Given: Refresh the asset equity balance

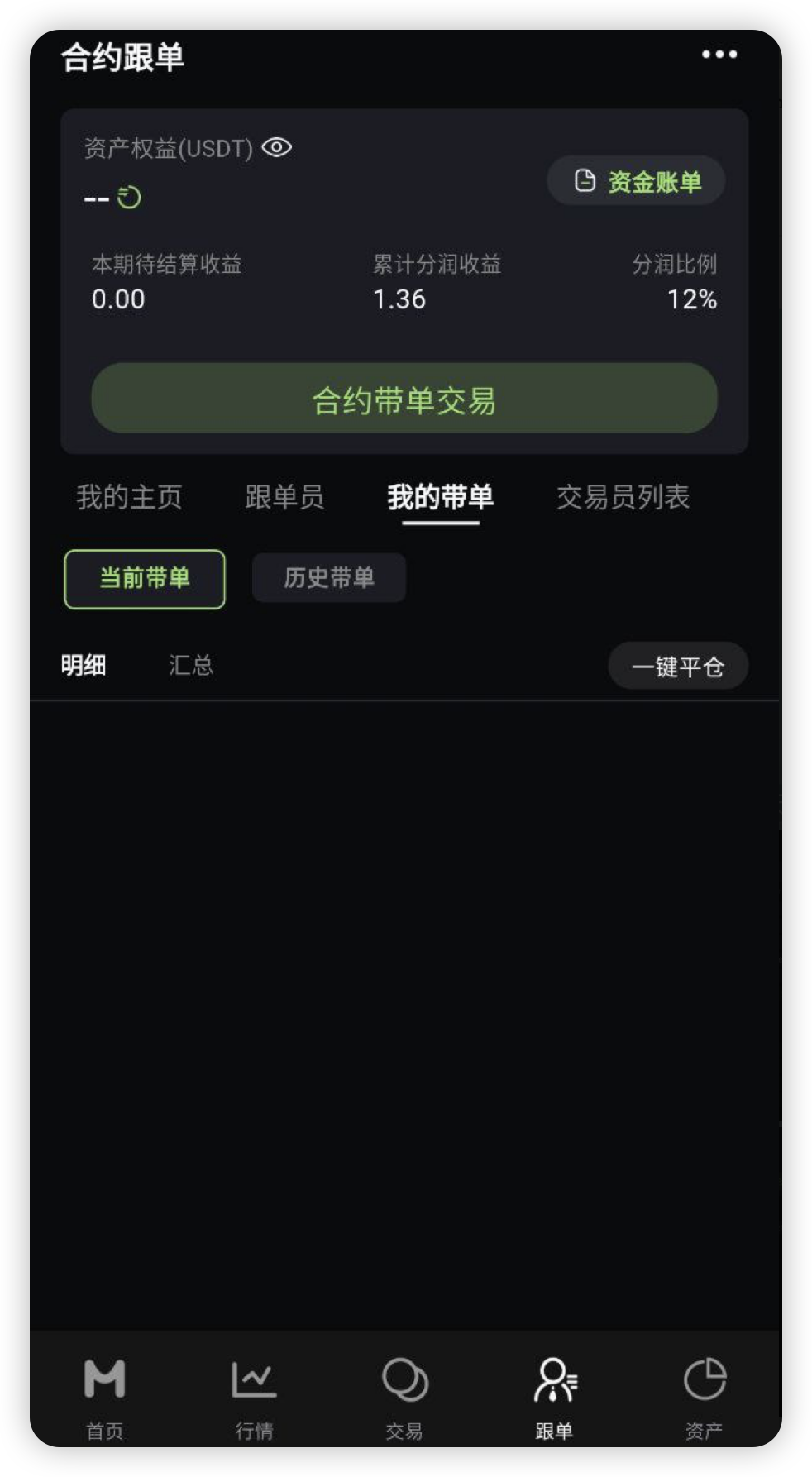Looking at the screenshot, I should (x=129, y=198).
